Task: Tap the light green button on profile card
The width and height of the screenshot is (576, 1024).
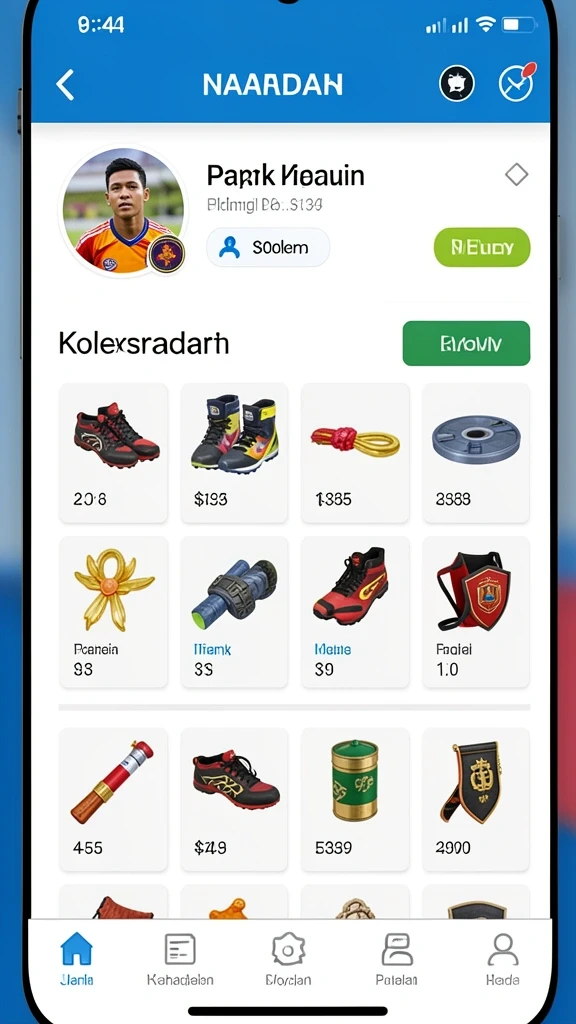Action: tap(482, 248)
